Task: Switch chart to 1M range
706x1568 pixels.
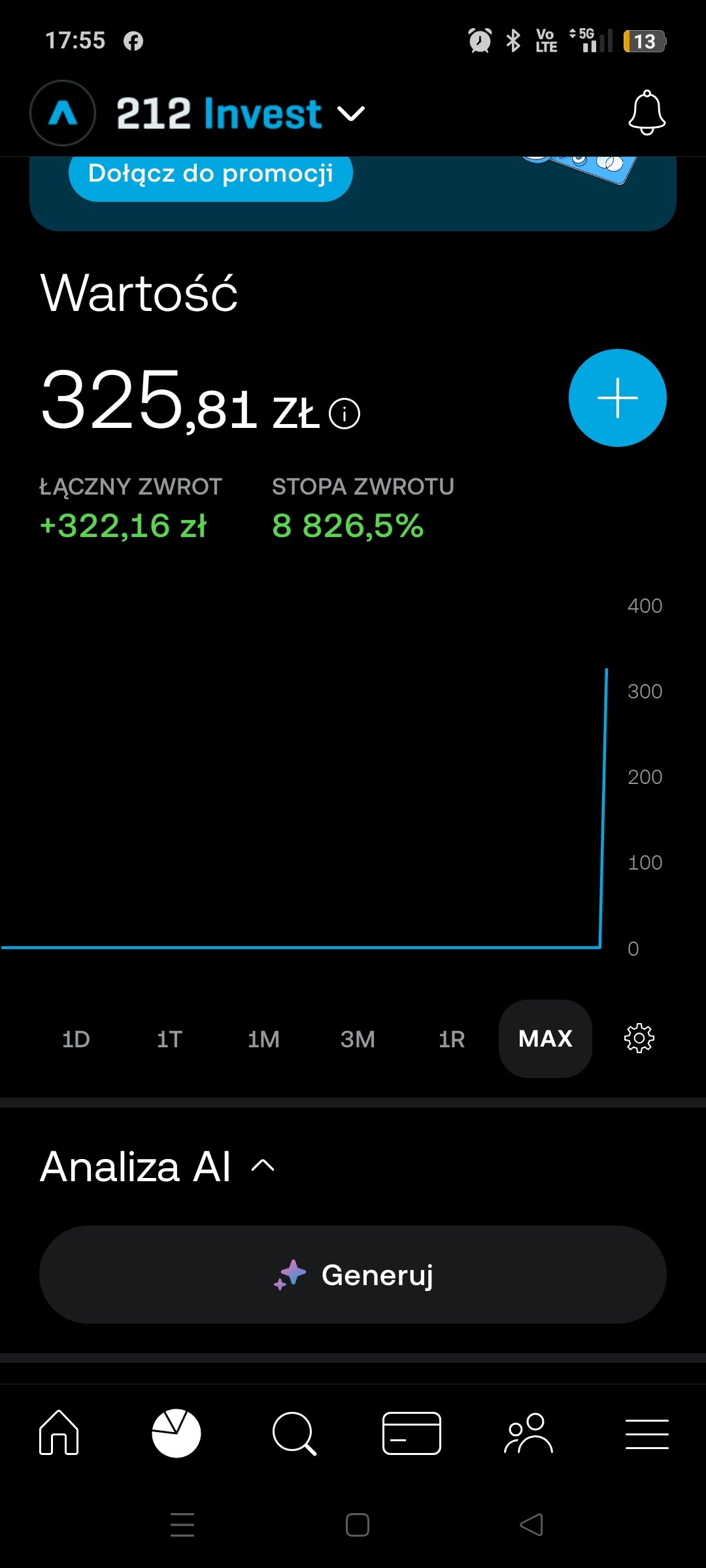Action: [x=263, y=1039]
